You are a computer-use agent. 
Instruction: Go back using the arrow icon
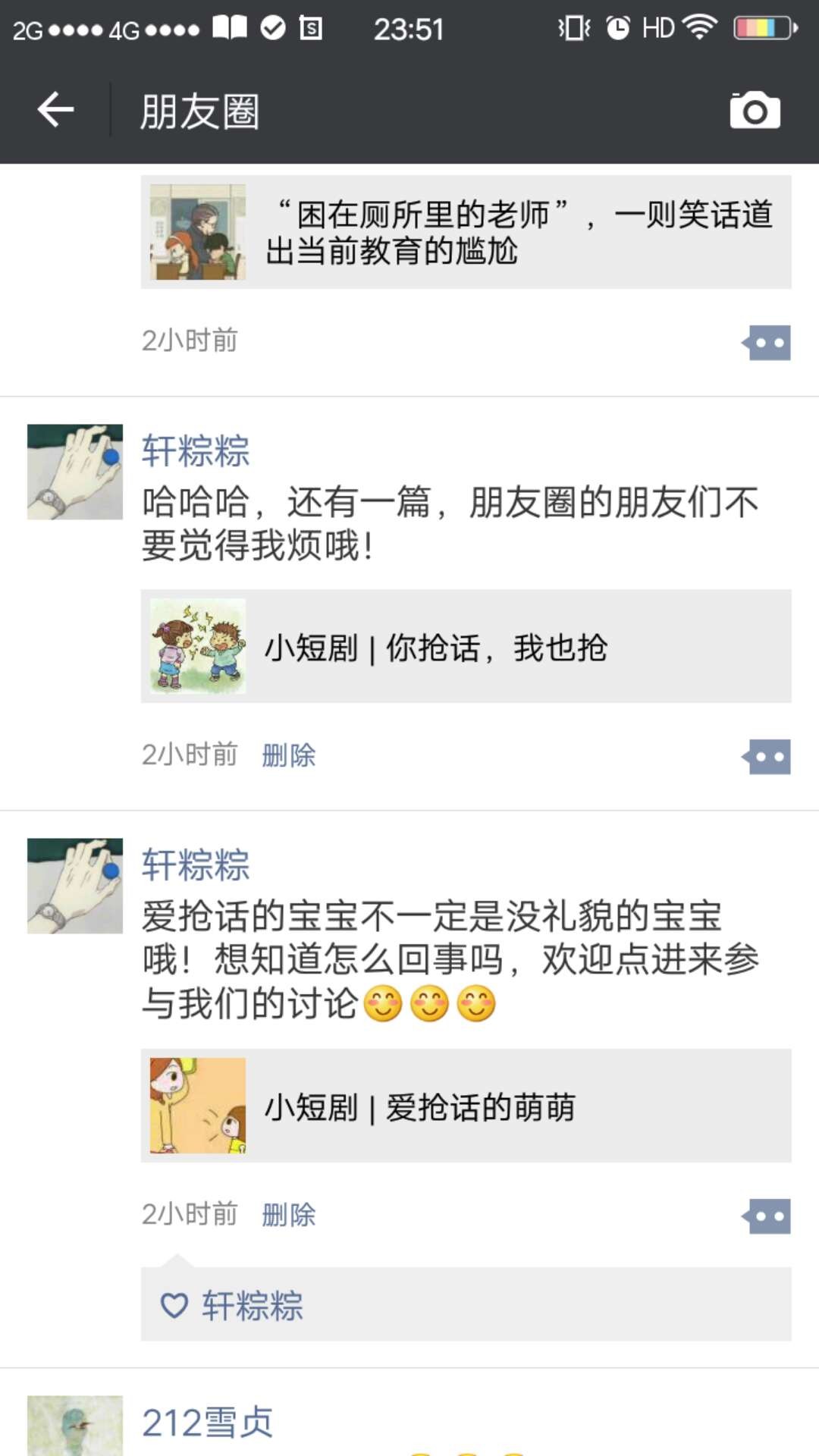coord(55,110)
